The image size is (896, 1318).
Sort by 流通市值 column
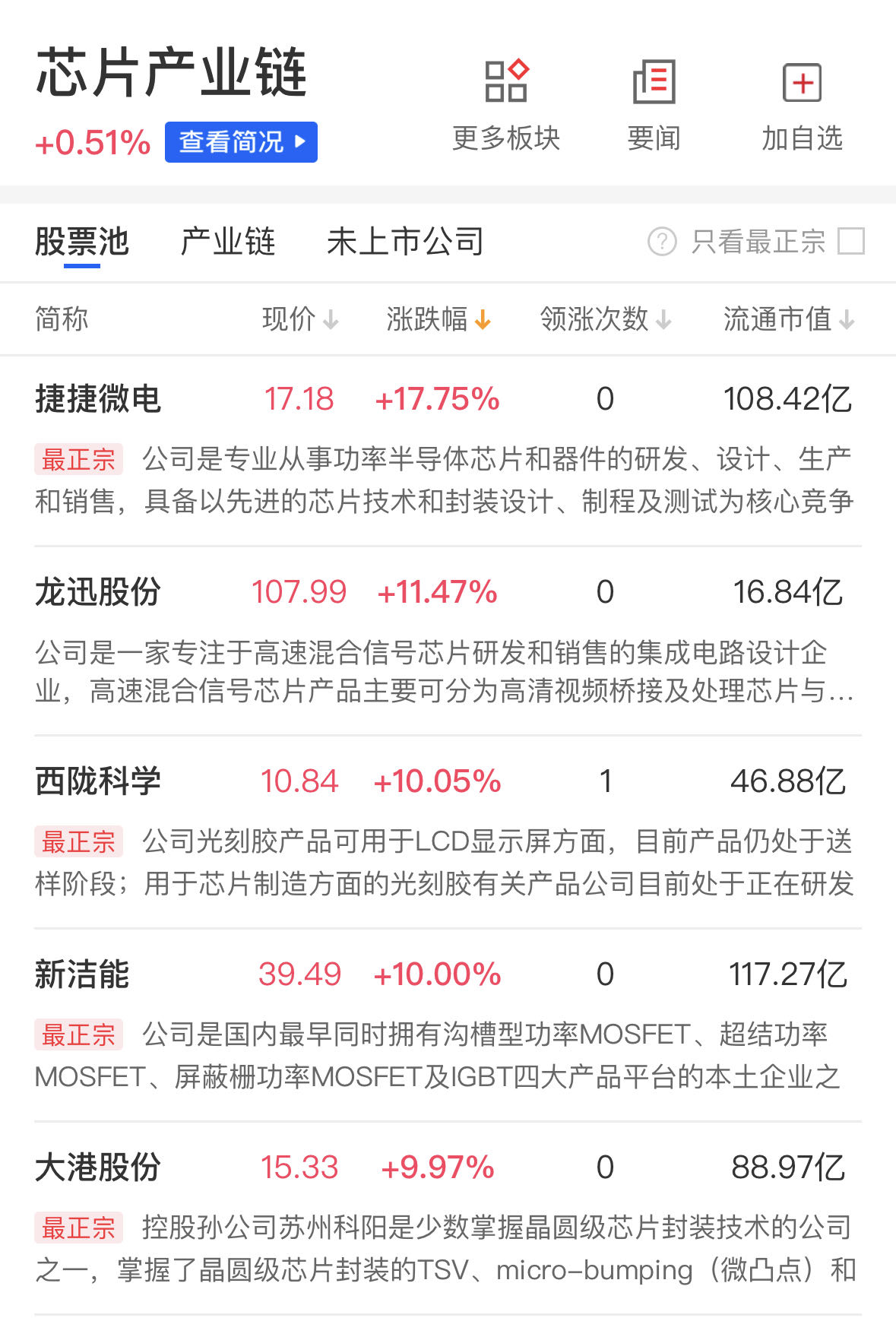tap(788, 319)
